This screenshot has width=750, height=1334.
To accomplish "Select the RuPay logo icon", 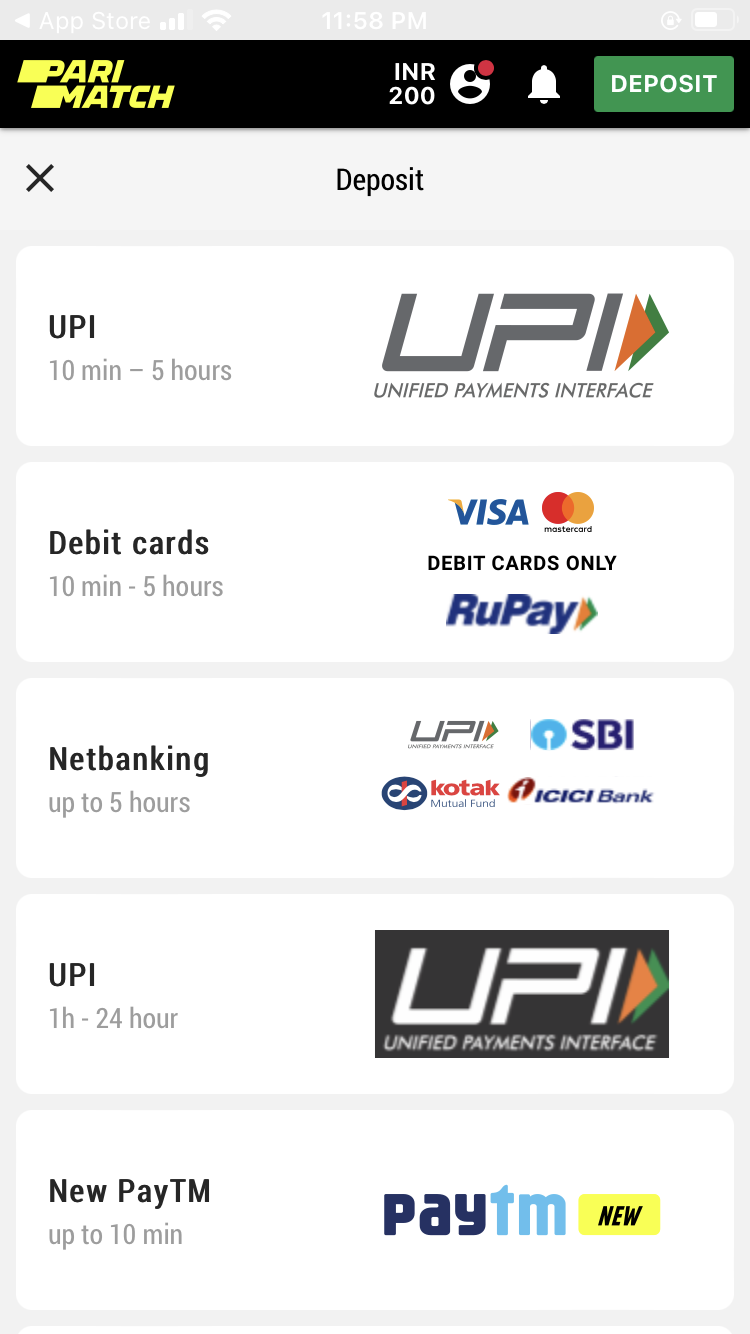I will 521,613.
